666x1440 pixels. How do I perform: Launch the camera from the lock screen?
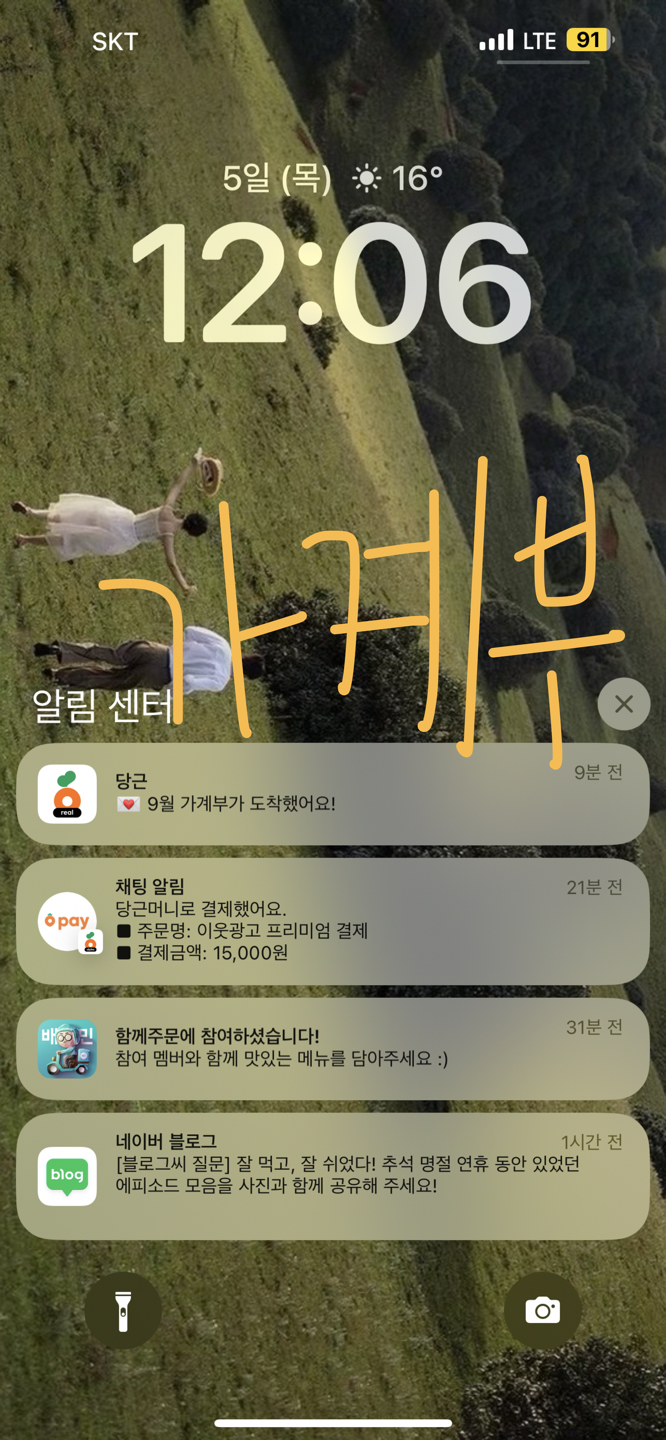tap(542, 1310)
